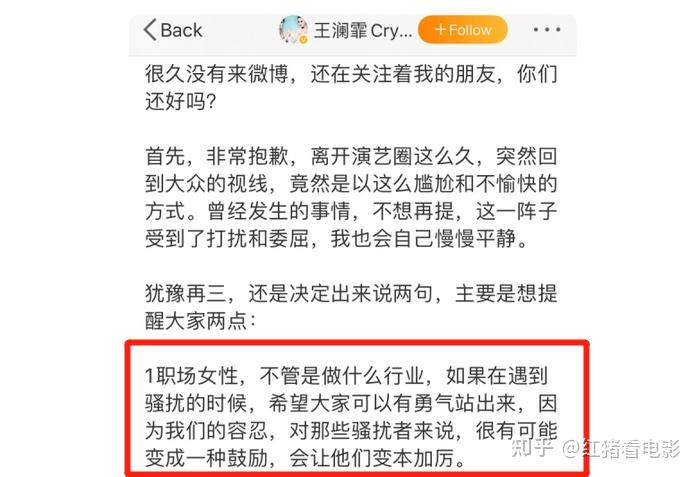Open the three-dot overflow menu
Screen dimensions: 698x477
click(546, 30)
